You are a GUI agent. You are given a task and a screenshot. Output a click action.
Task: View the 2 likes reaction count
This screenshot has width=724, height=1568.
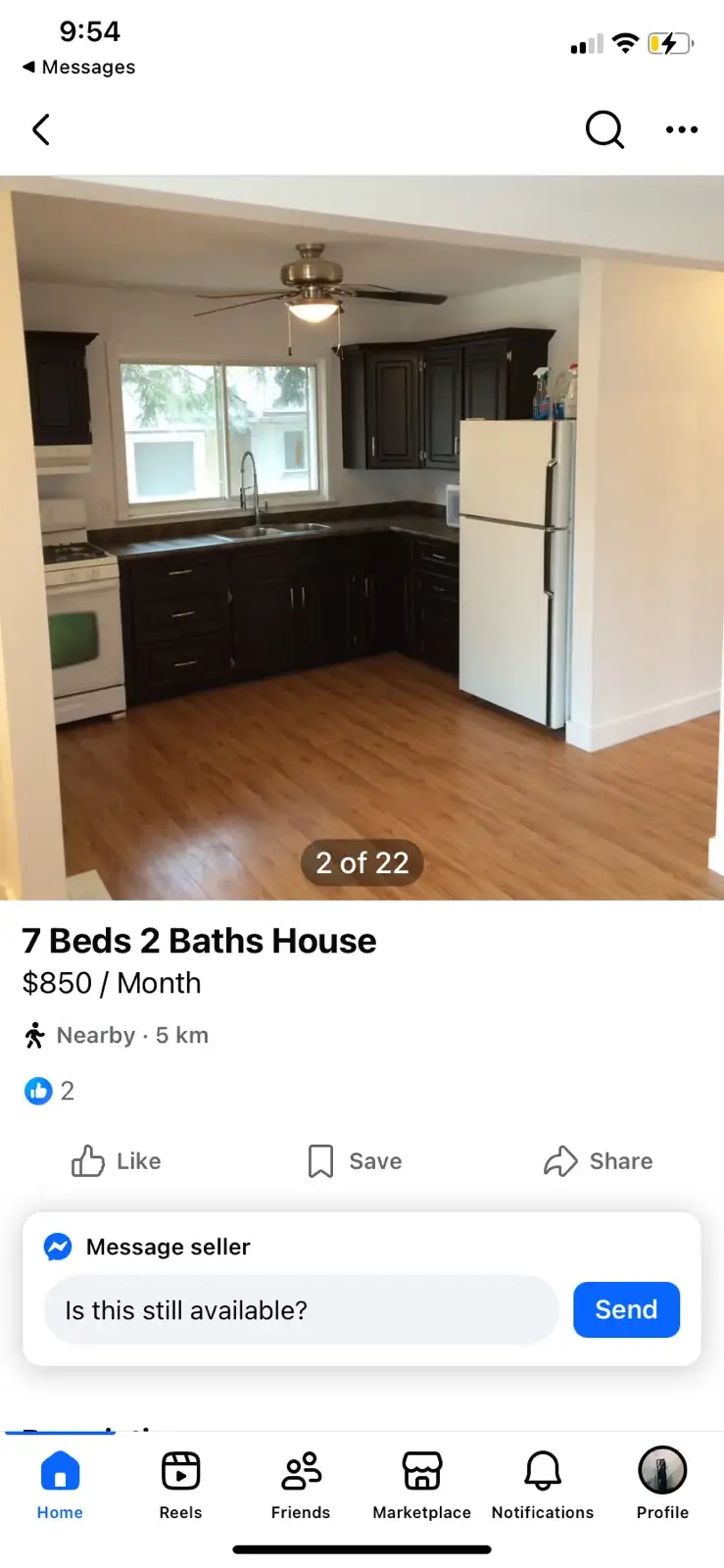[49, 1091]
